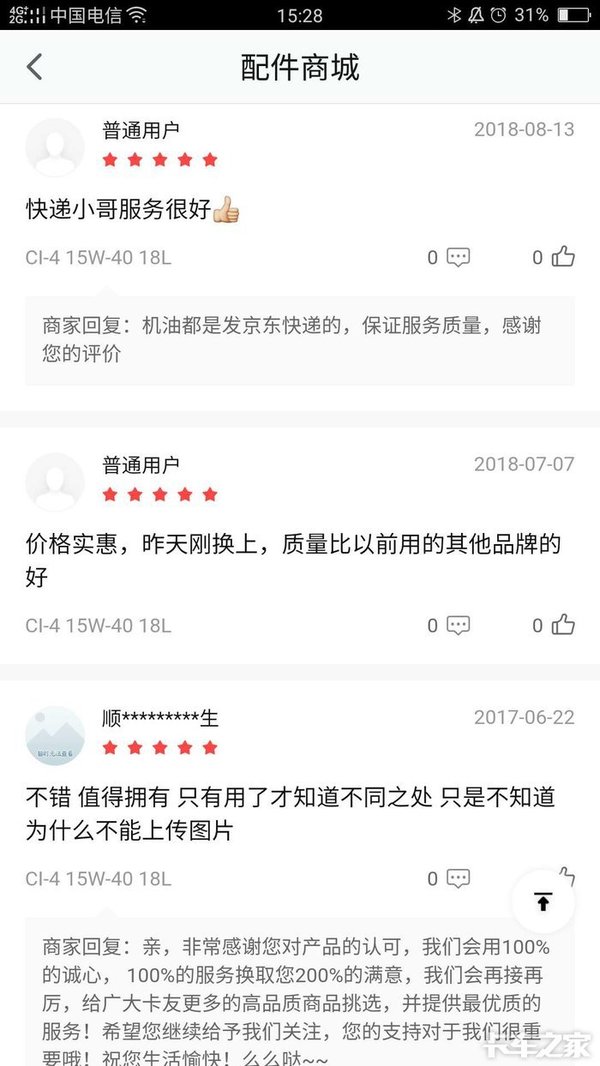Open avatar of user 顺*********生
Image resolution: width=600 pixels, height=1066 pixels.
click(54, 735)
